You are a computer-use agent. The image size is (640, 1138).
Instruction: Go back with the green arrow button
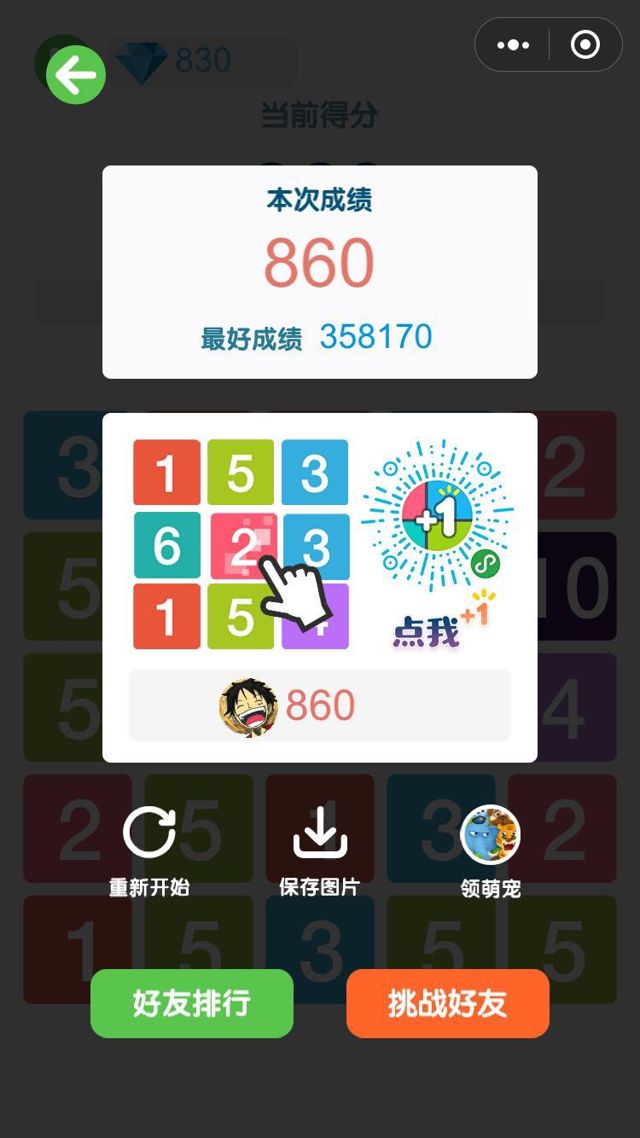click(x=76, y=74)
